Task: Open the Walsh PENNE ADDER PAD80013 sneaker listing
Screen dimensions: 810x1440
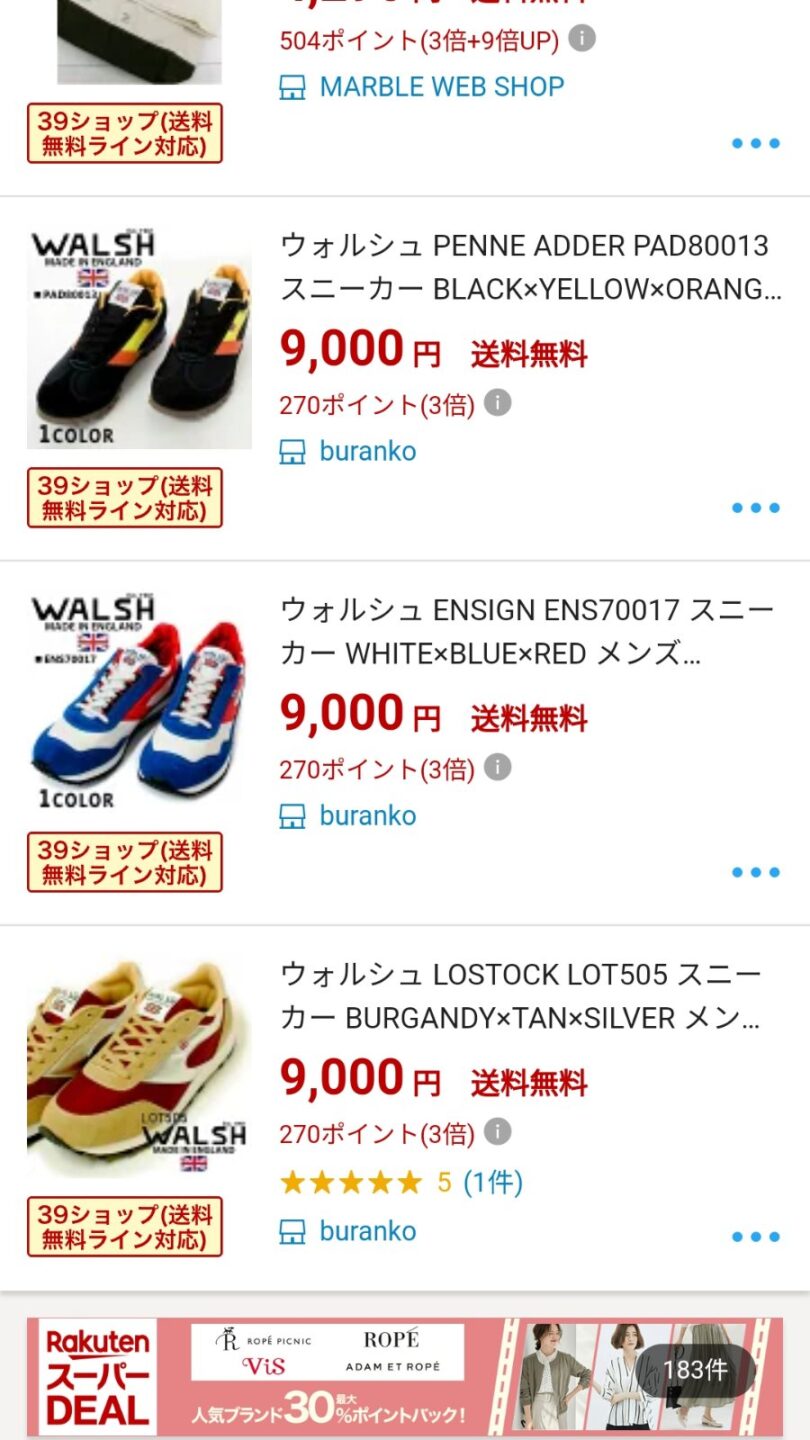Action: click(x=530, y=267)
